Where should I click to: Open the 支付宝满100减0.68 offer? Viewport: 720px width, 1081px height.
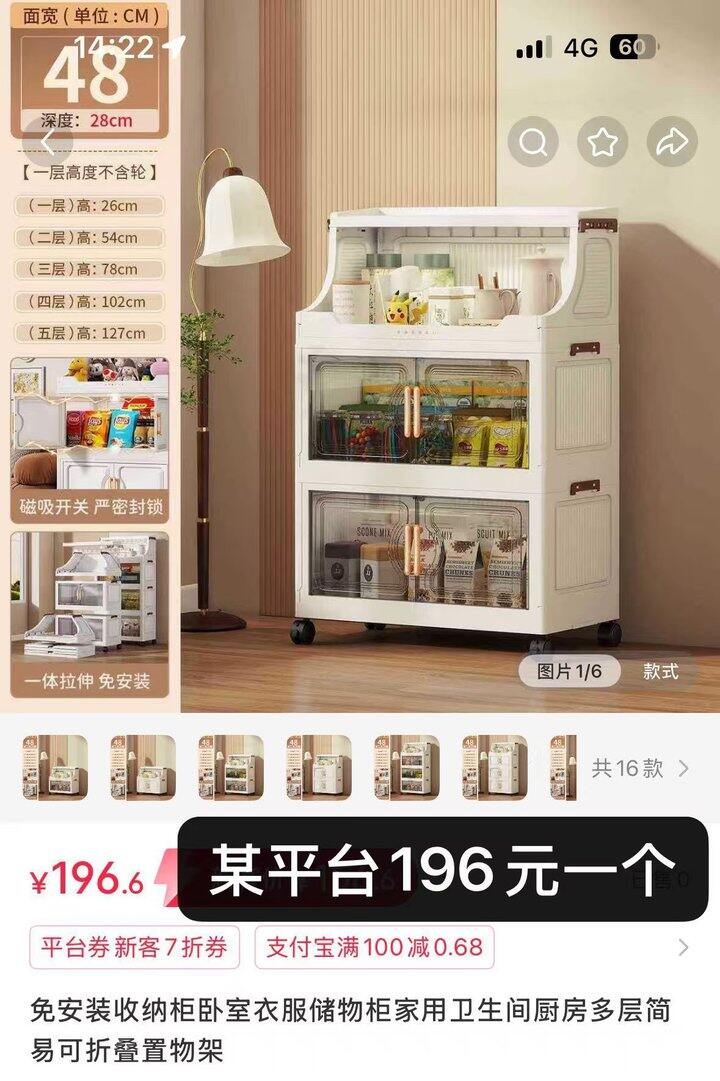[374, 947]
